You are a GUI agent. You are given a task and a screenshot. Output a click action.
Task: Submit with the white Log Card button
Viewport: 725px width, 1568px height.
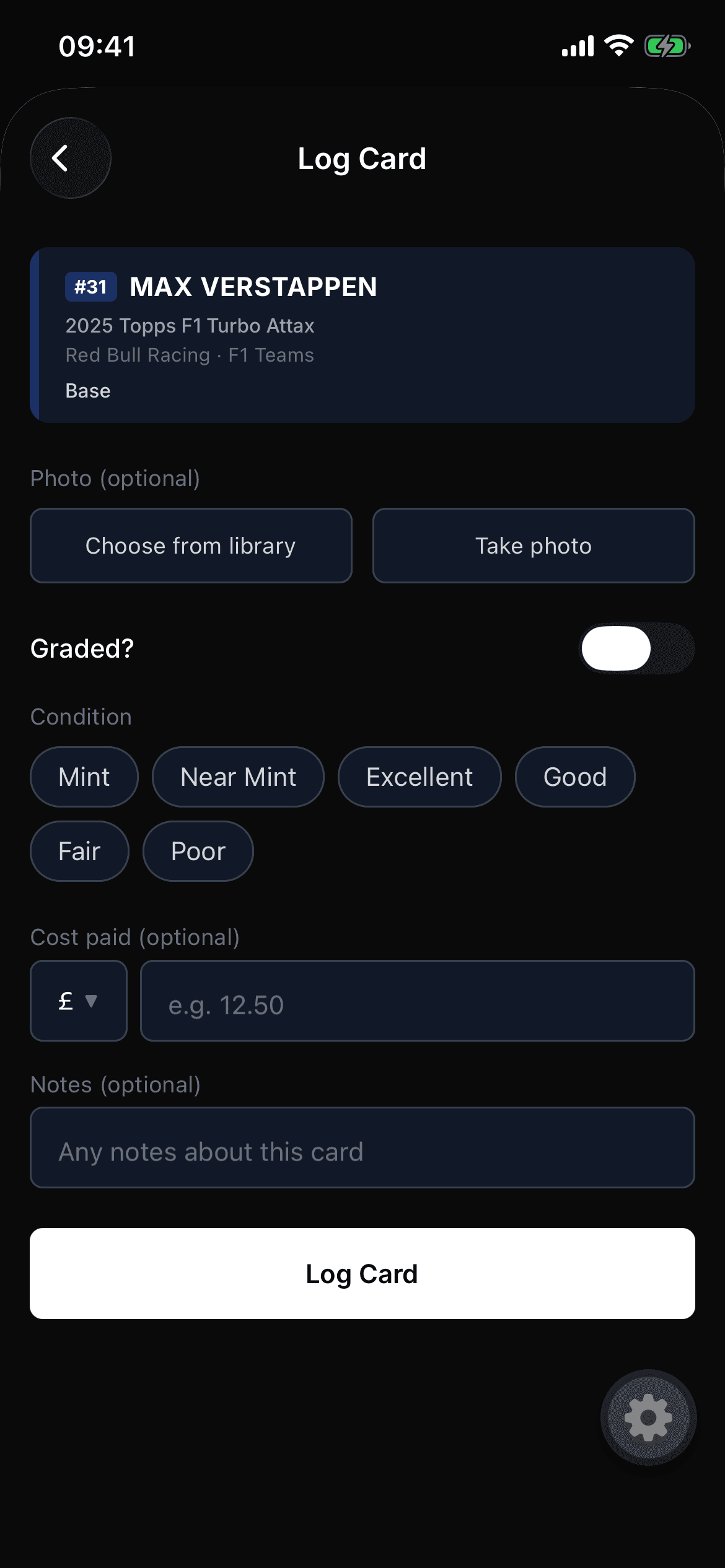[362, 1274]
